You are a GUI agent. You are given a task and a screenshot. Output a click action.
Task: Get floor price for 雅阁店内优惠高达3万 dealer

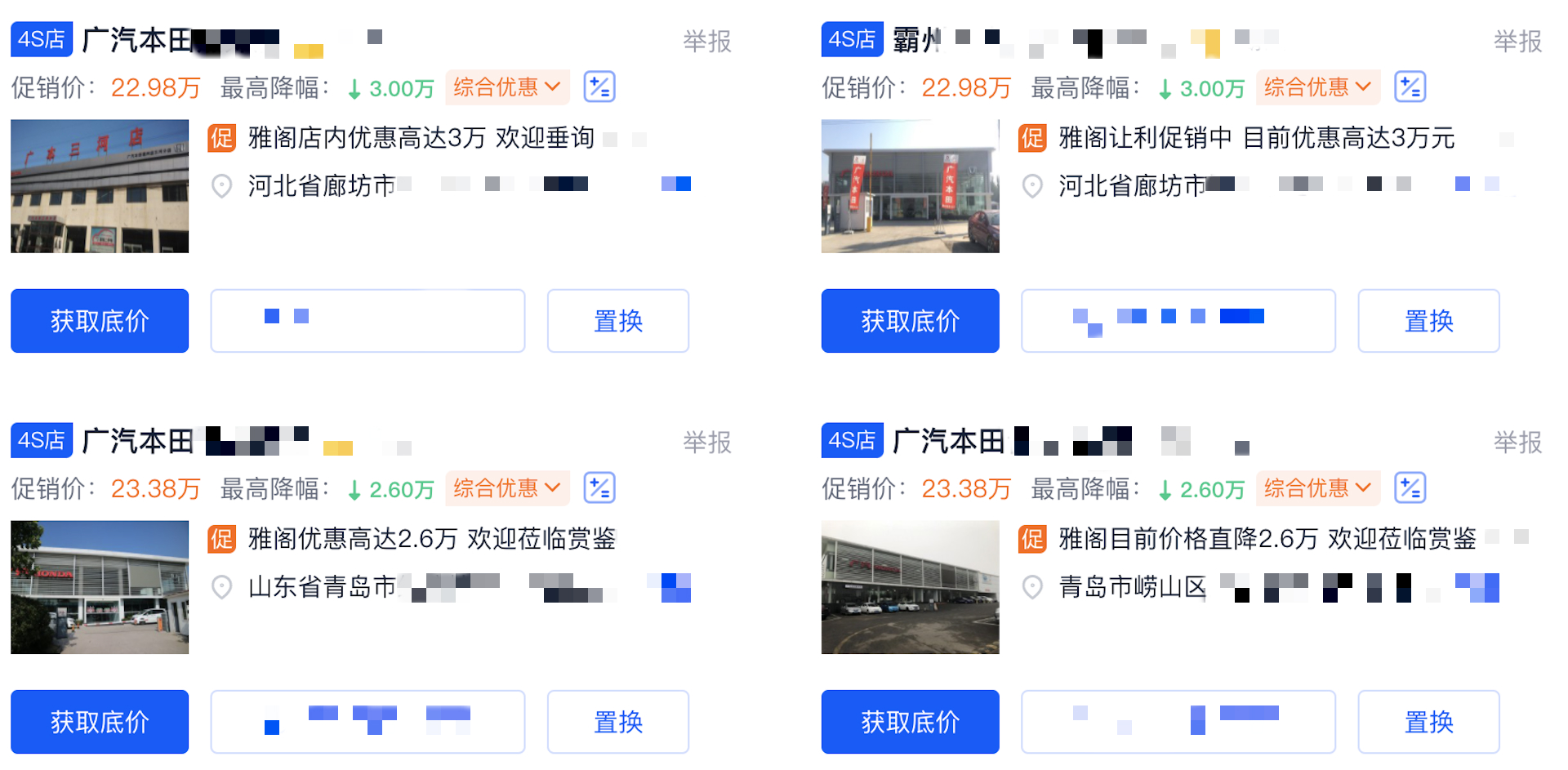click(100, 321)
